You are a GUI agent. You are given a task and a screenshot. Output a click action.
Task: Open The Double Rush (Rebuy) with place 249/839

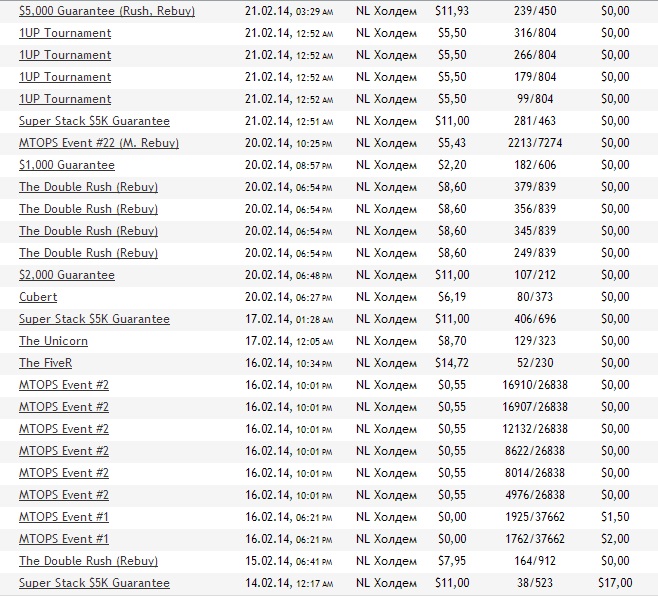pos(88,253)
